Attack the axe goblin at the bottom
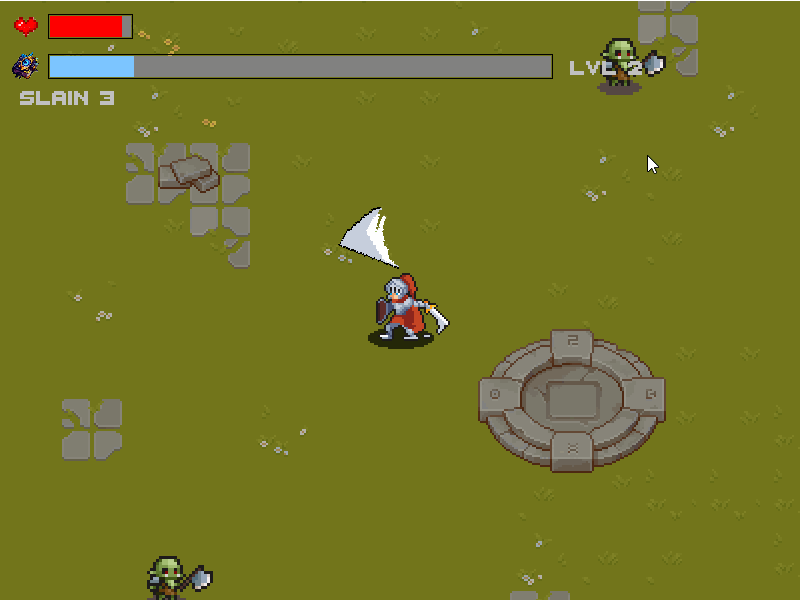The image size is (800, 600). [168, 578]
